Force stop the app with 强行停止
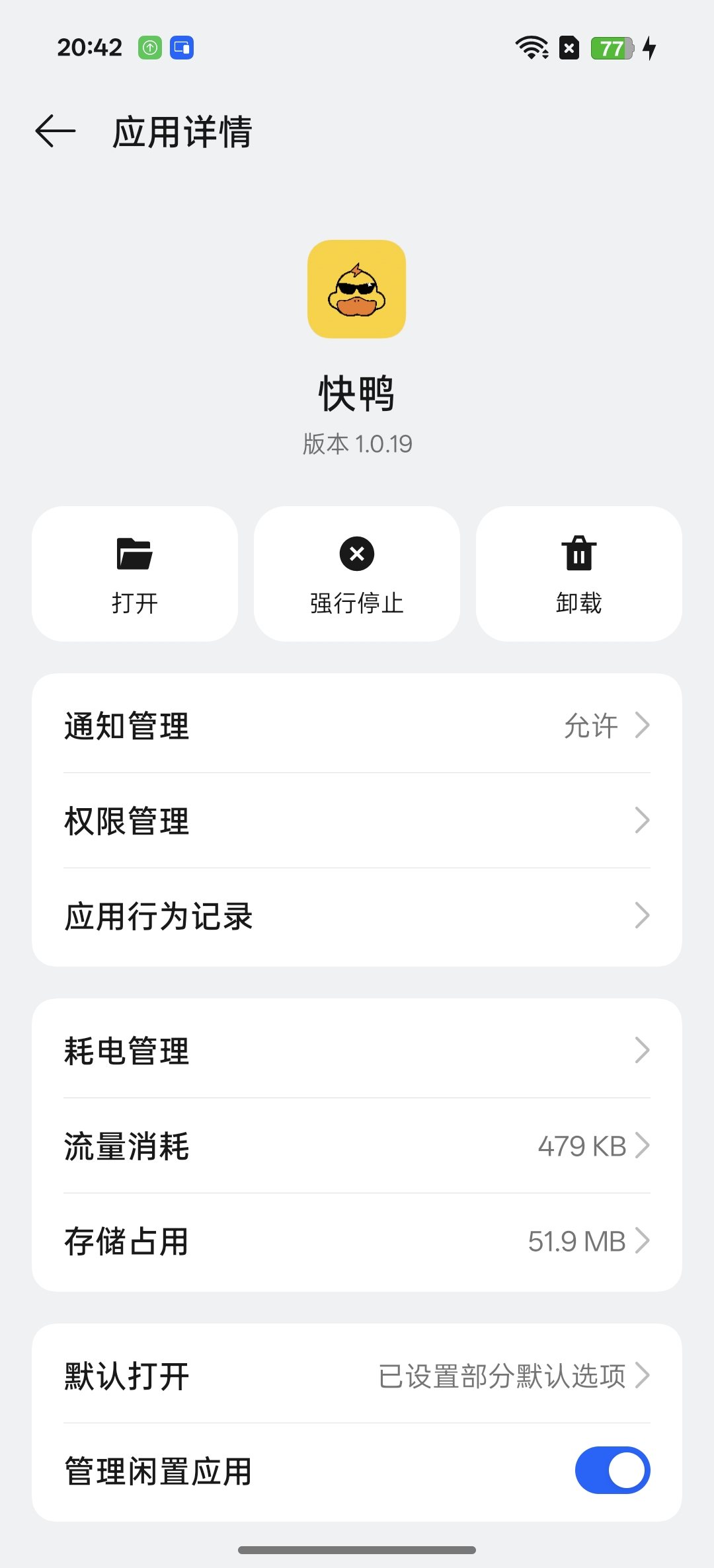Screen dimensions: 714x1568 point(357,574)
